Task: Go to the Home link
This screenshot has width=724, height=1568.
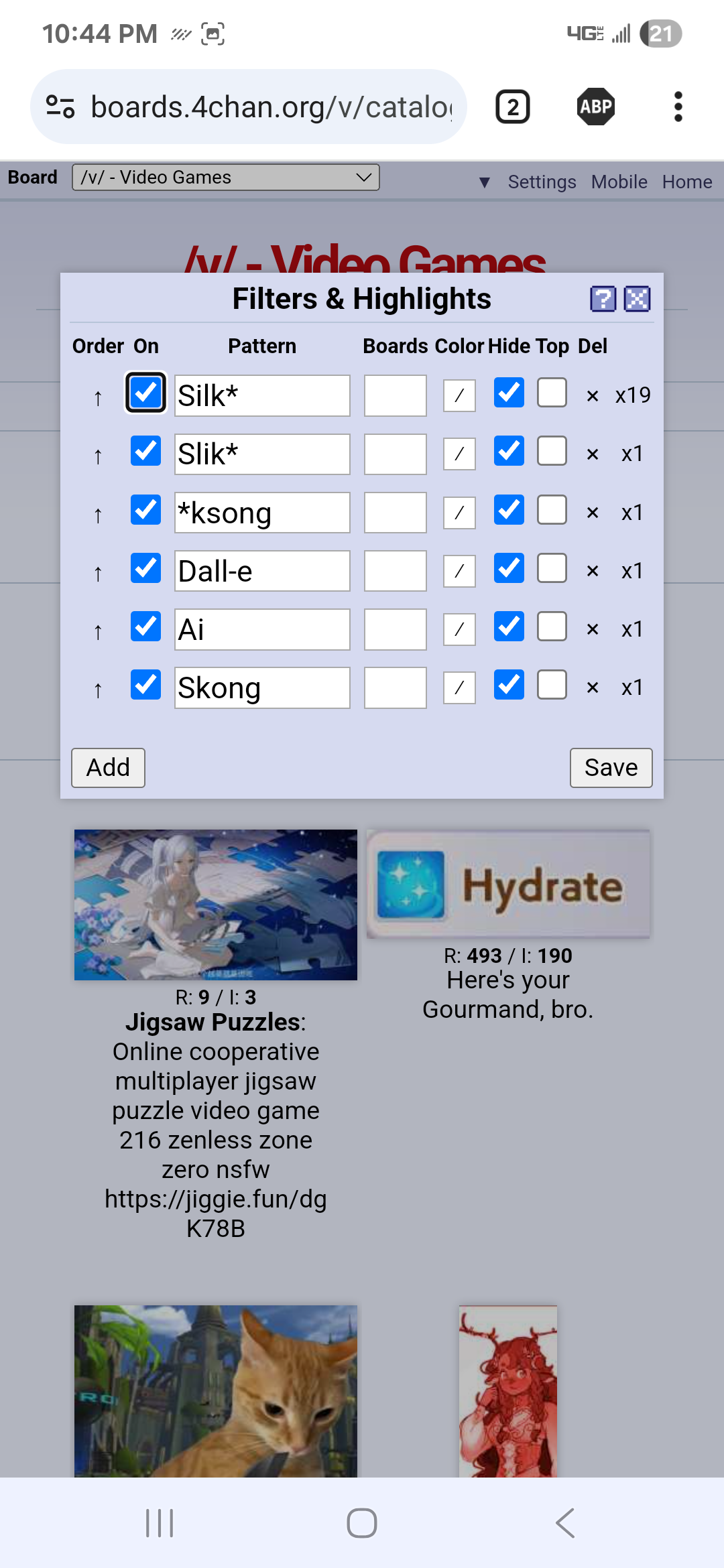Action: tap(686, 182)
